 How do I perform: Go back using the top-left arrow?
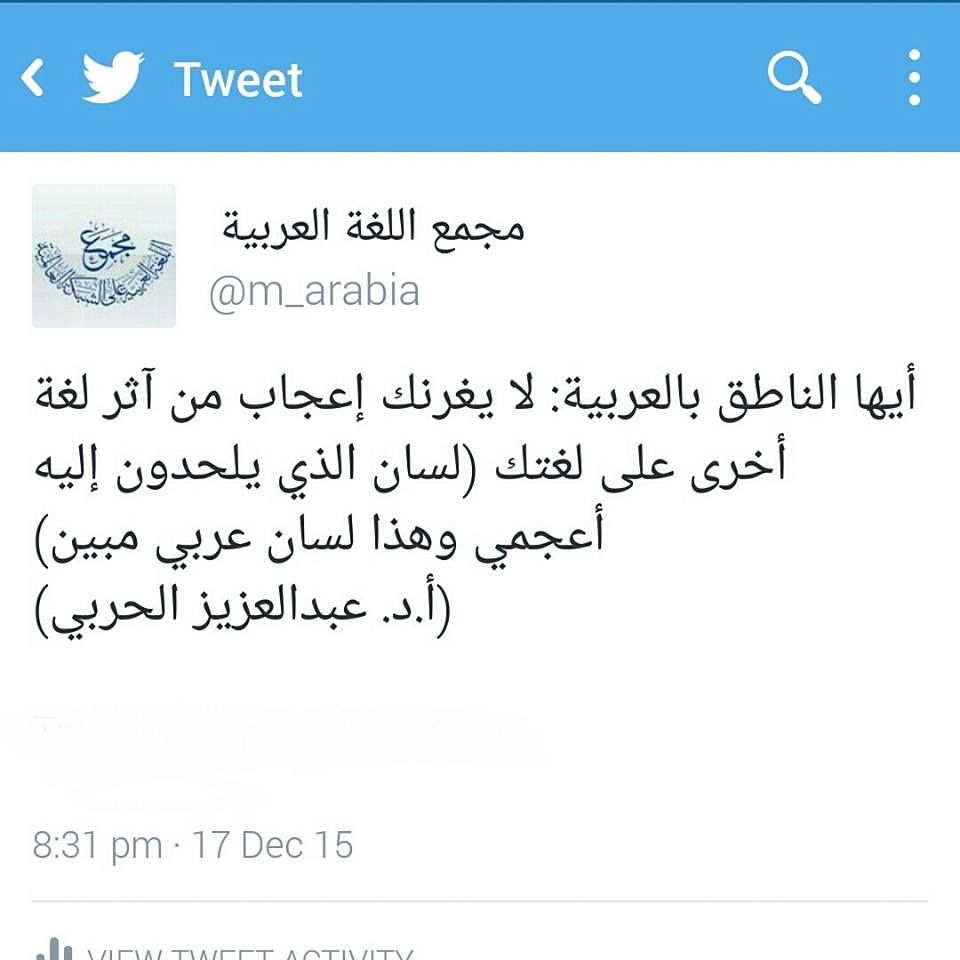pos(33,78)
